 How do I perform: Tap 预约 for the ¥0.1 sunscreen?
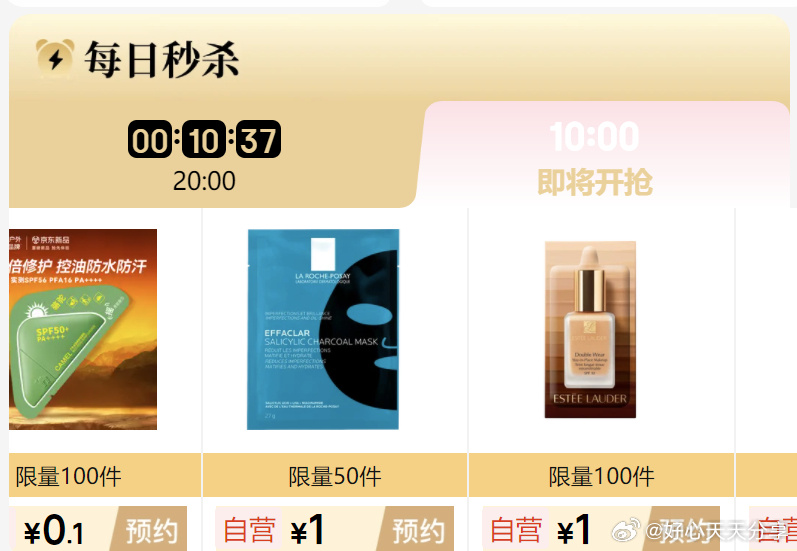150,530
